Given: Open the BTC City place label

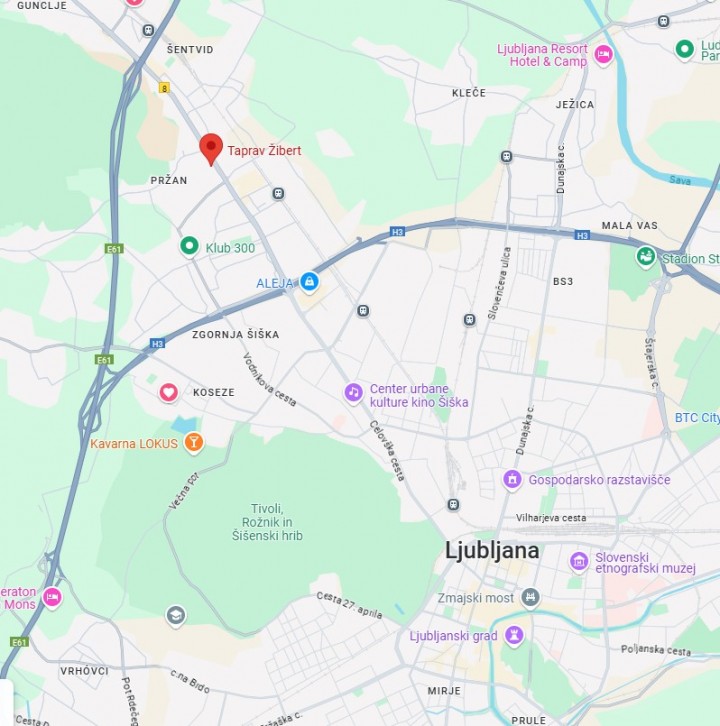Looking at the screenshot, I should pos(696,417).
